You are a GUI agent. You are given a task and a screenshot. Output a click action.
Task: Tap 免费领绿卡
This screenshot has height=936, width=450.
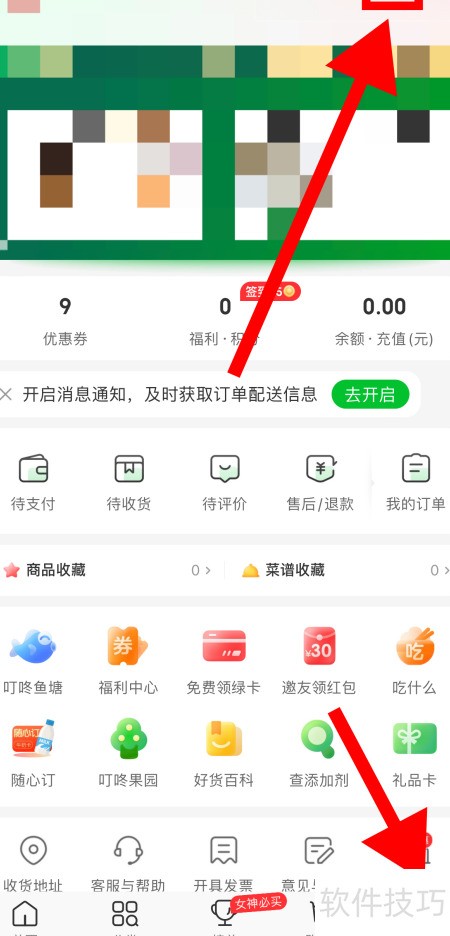[x=224, y=661]
